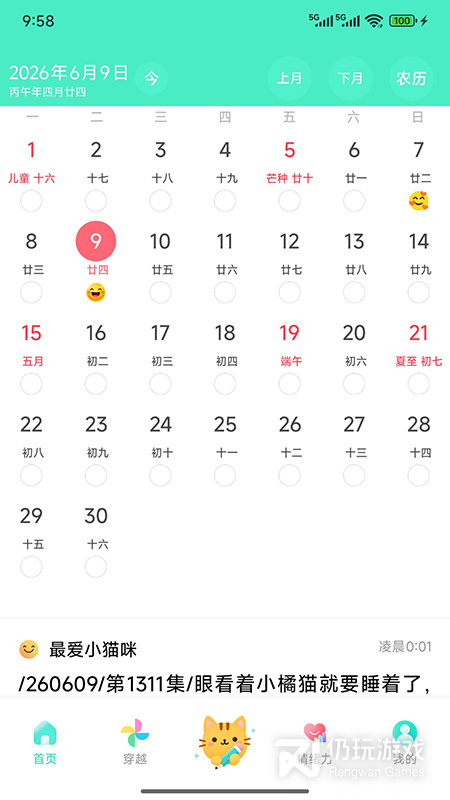Go to the 我的 profile tab
The height and width of the screenshot is (800, 450).
405,742
